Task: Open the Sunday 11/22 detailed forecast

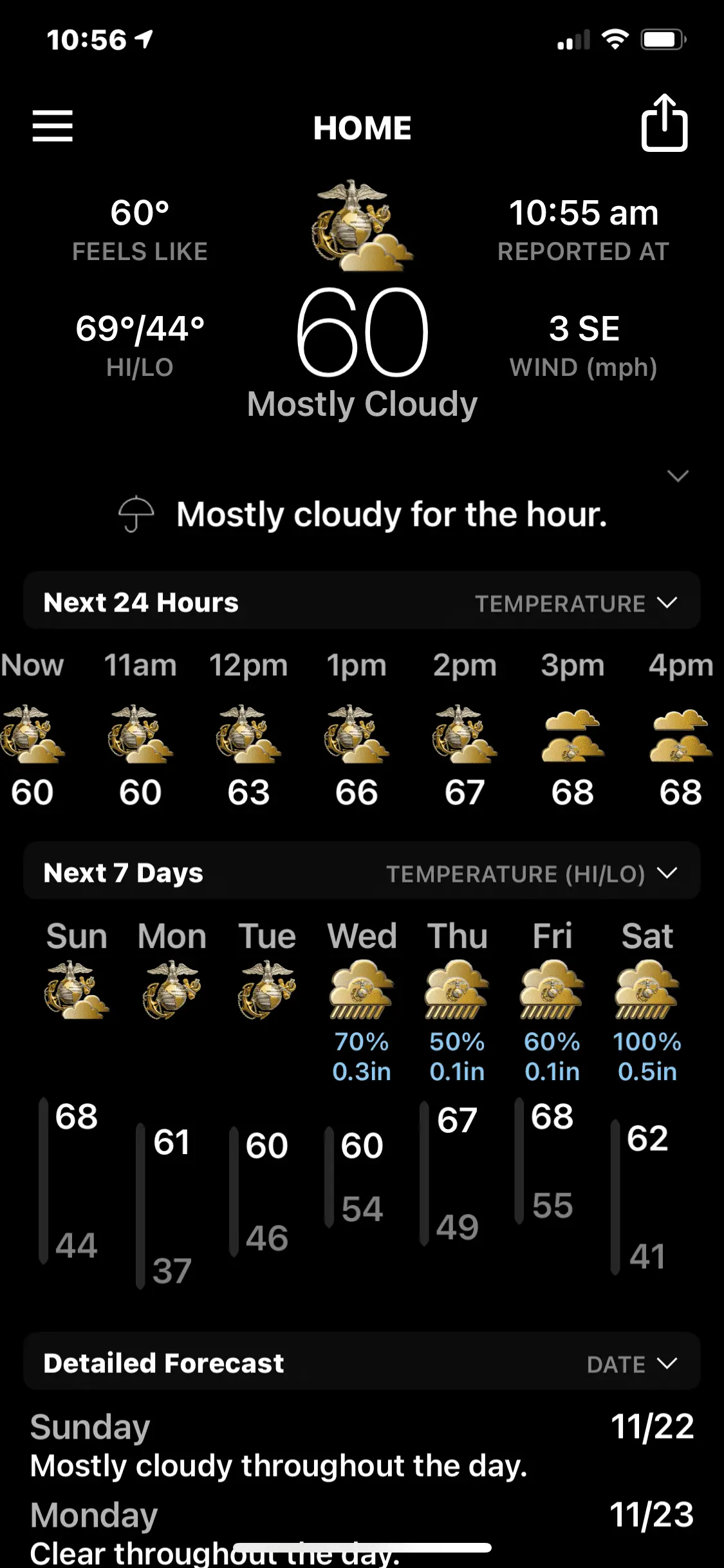Action: pos(362,1446)
